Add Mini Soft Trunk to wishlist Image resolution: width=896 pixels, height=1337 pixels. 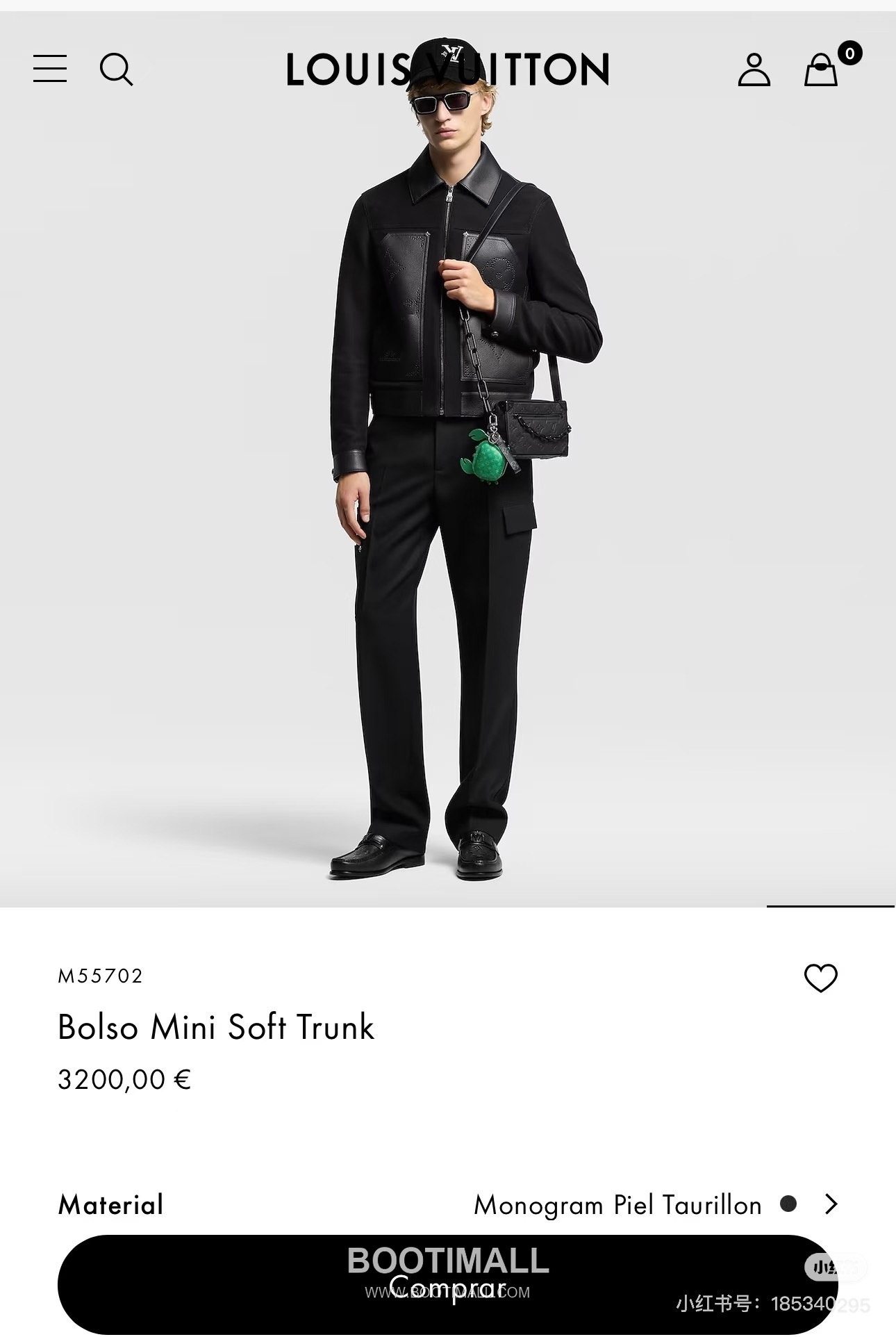820,978
